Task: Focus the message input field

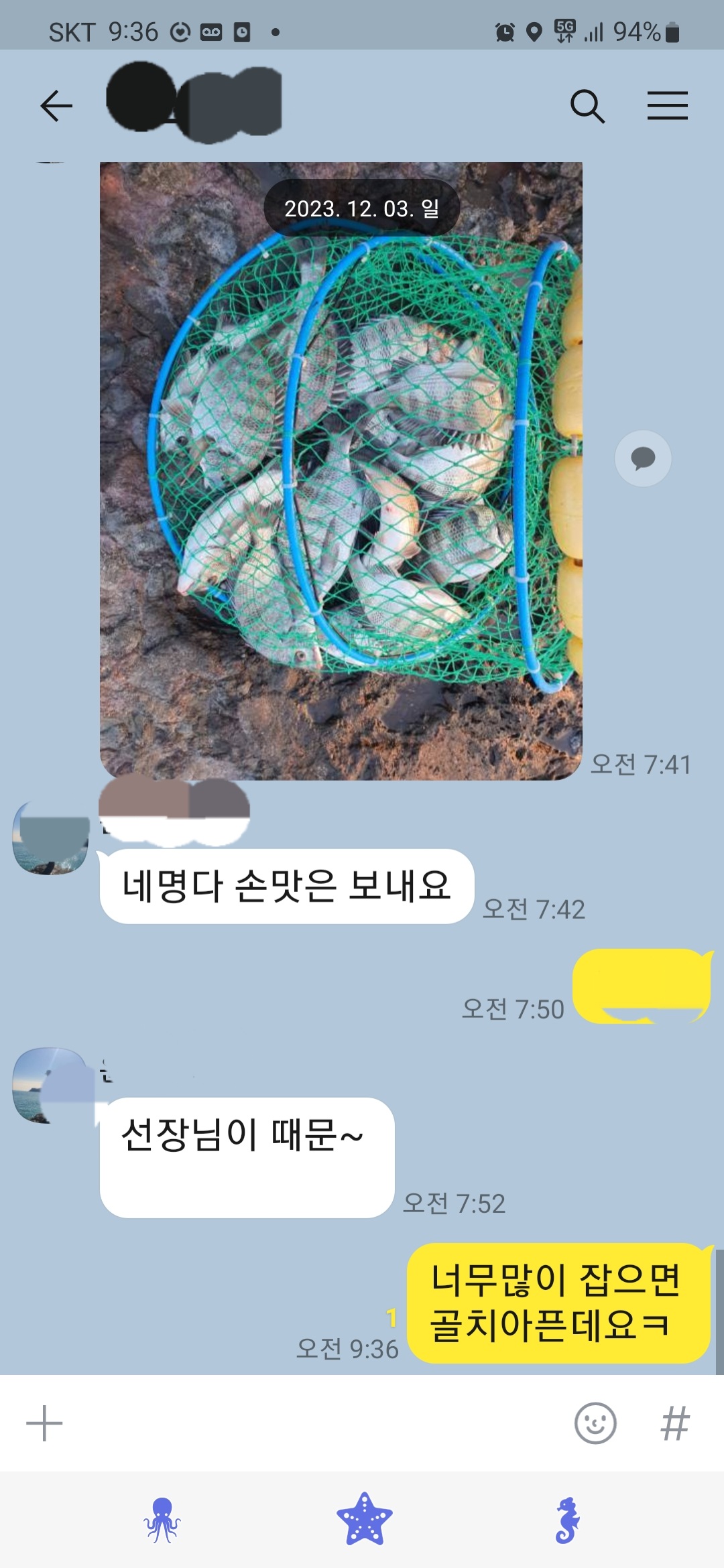Action: click(x=315, y=1423)
